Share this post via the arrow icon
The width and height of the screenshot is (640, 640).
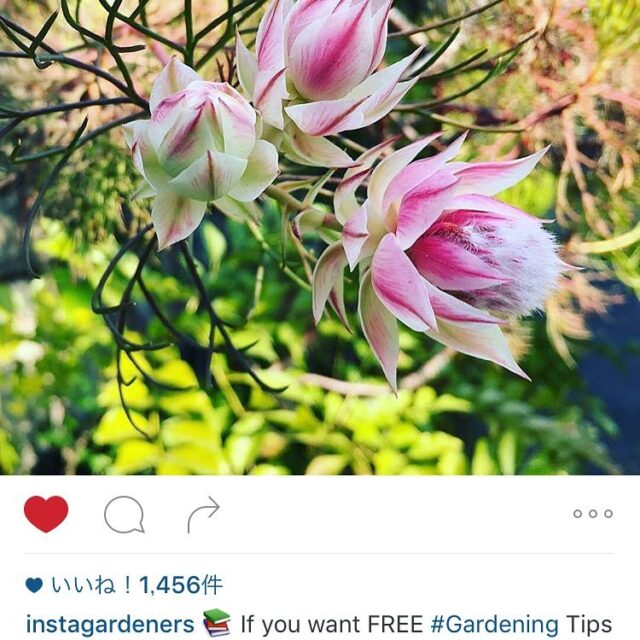203,515
